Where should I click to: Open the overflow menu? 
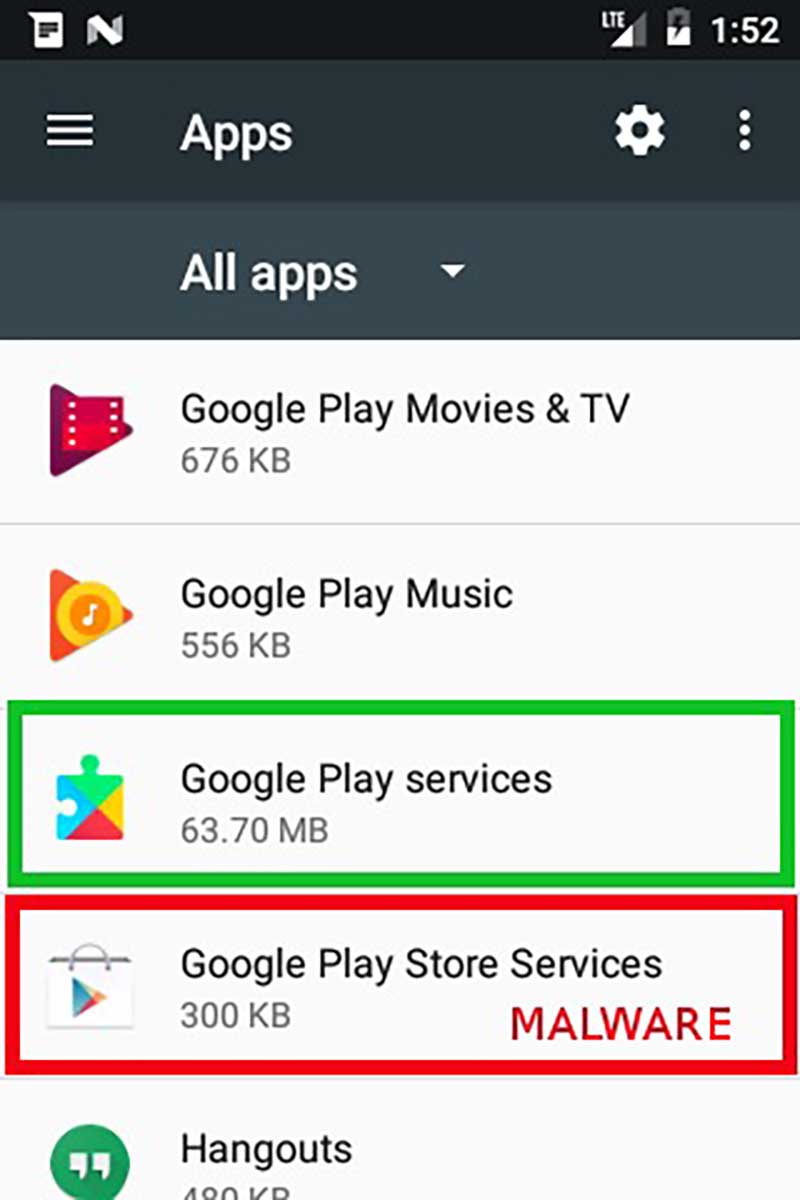(x=744, y=131)
